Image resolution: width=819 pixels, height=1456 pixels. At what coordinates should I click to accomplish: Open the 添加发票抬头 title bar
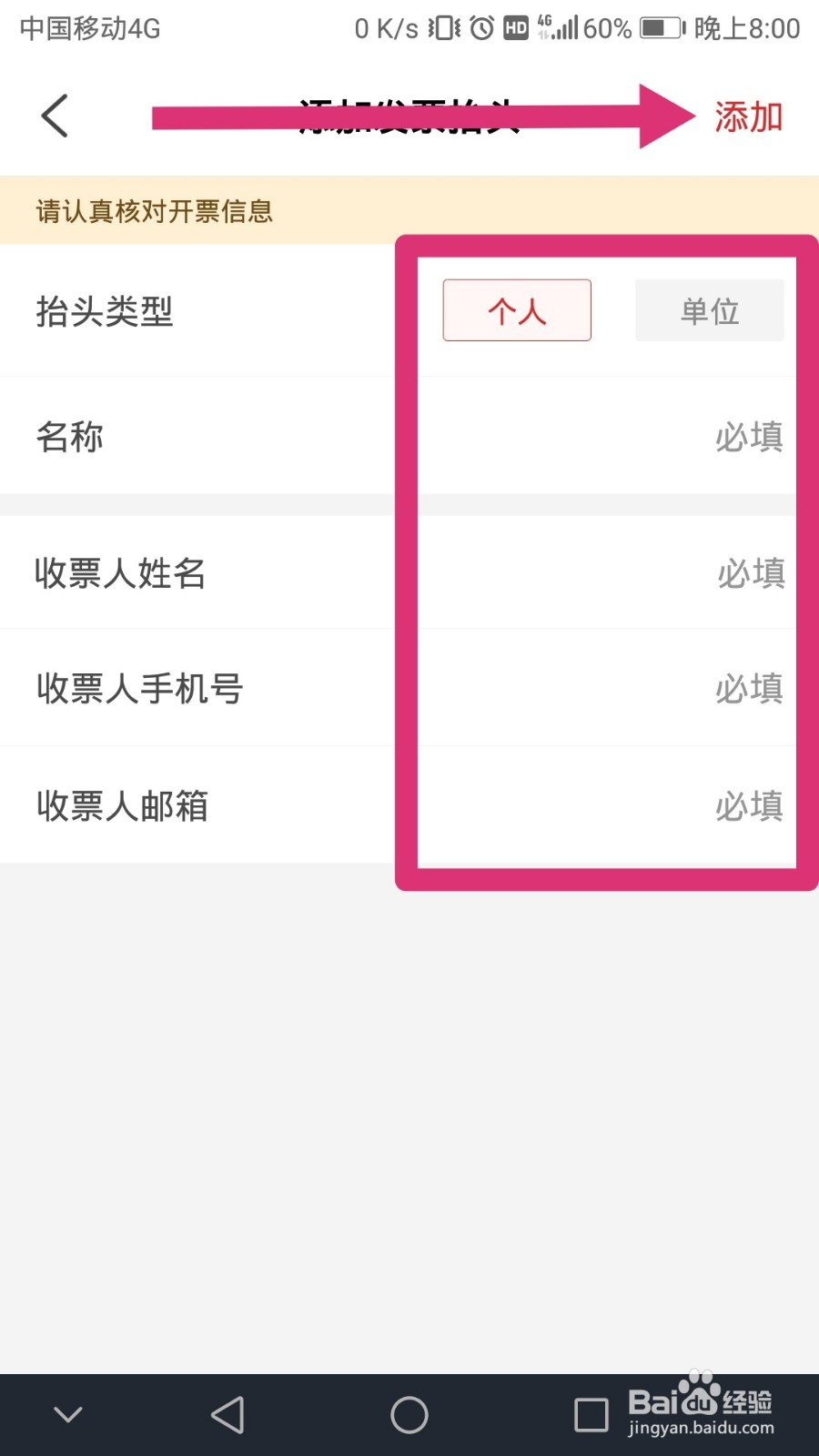(x=409, y=116)
